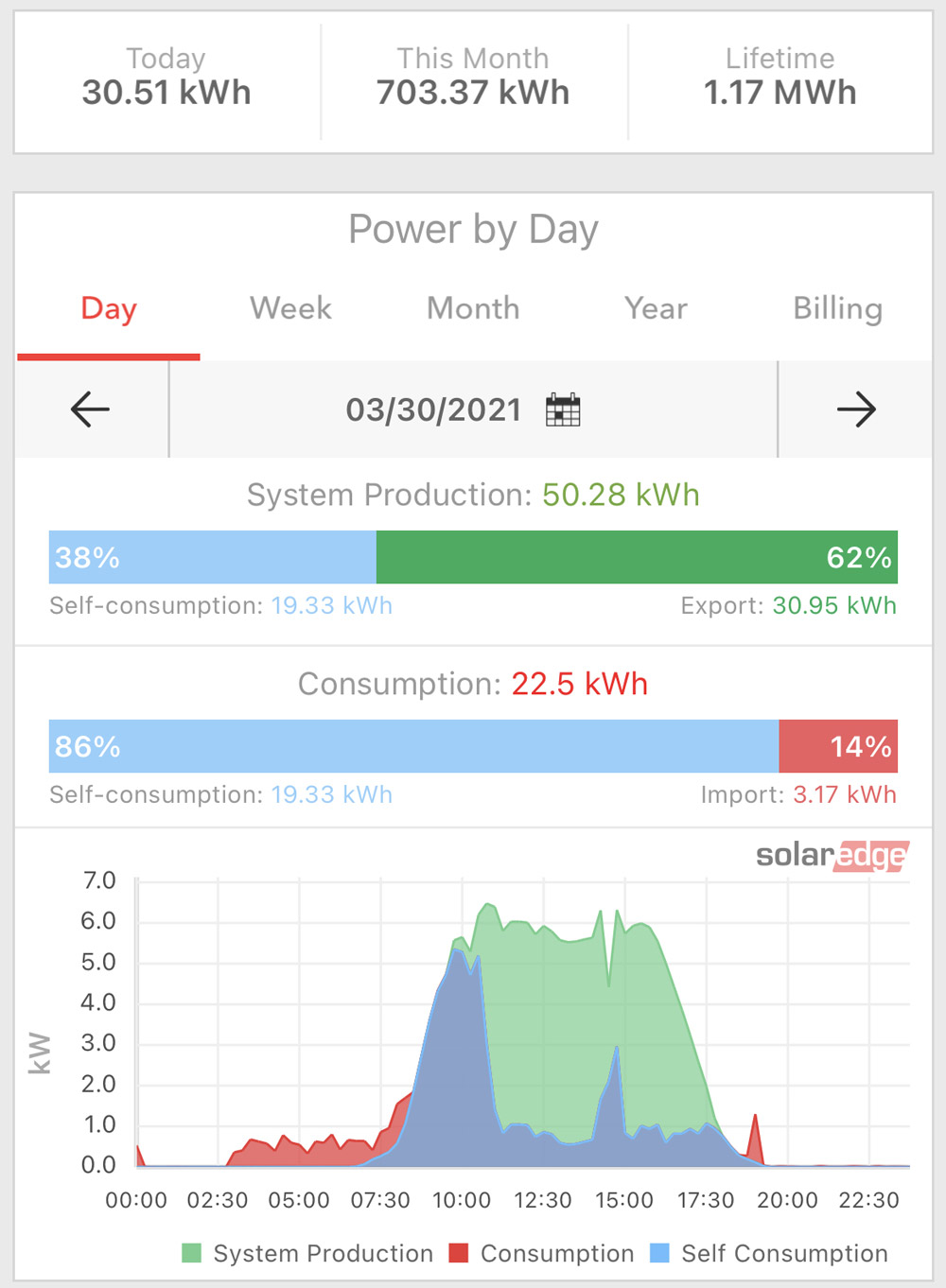
Task: Go to the previous day
Action: click(91, 409)
